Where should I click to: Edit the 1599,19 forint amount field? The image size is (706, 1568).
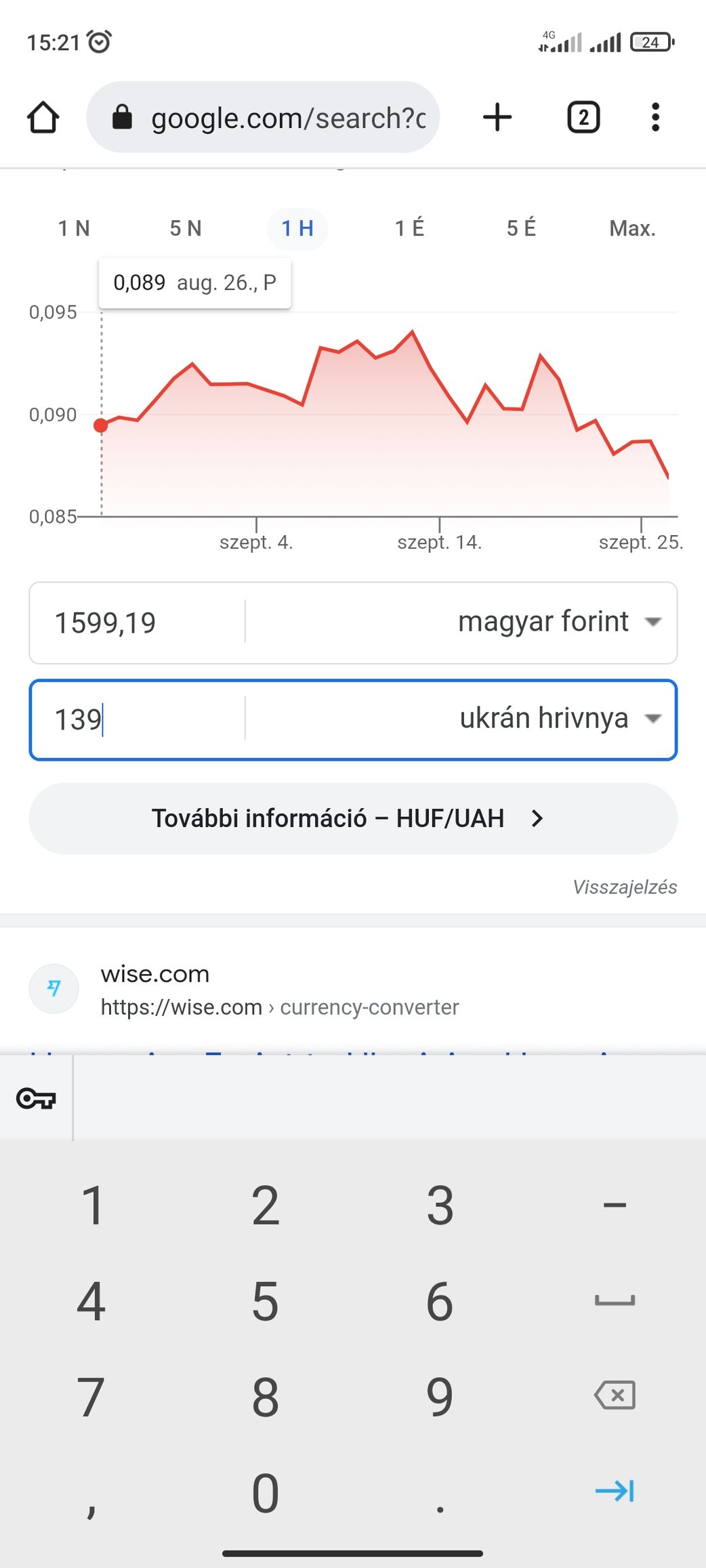(x=138, y=622)
